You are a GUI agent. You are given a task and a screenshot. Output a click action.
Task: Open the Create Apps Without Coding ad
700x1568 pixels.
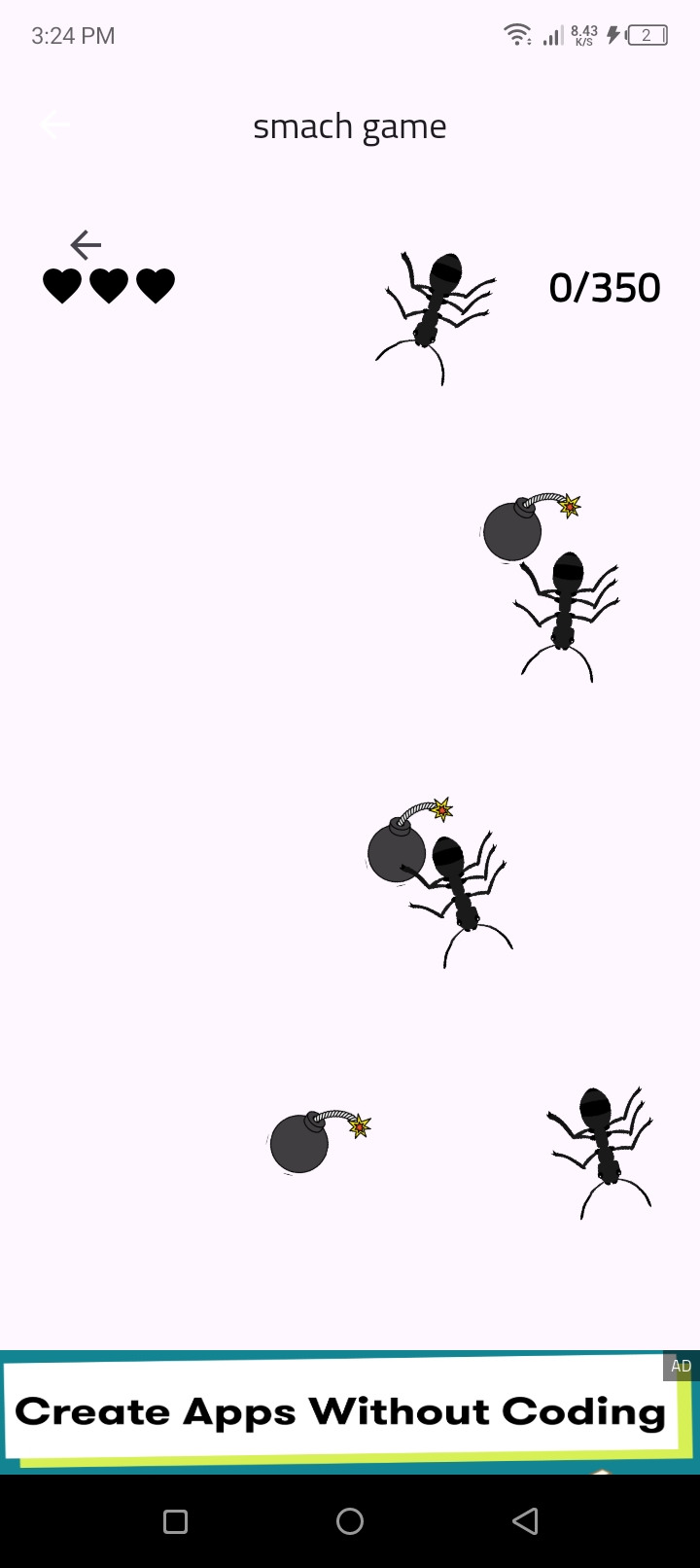click(340, 1411)
